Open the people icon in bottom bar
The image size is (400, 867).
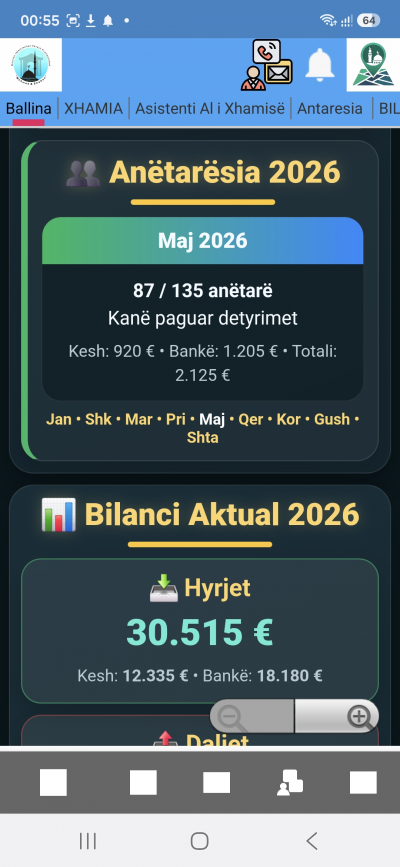[289, 783]
